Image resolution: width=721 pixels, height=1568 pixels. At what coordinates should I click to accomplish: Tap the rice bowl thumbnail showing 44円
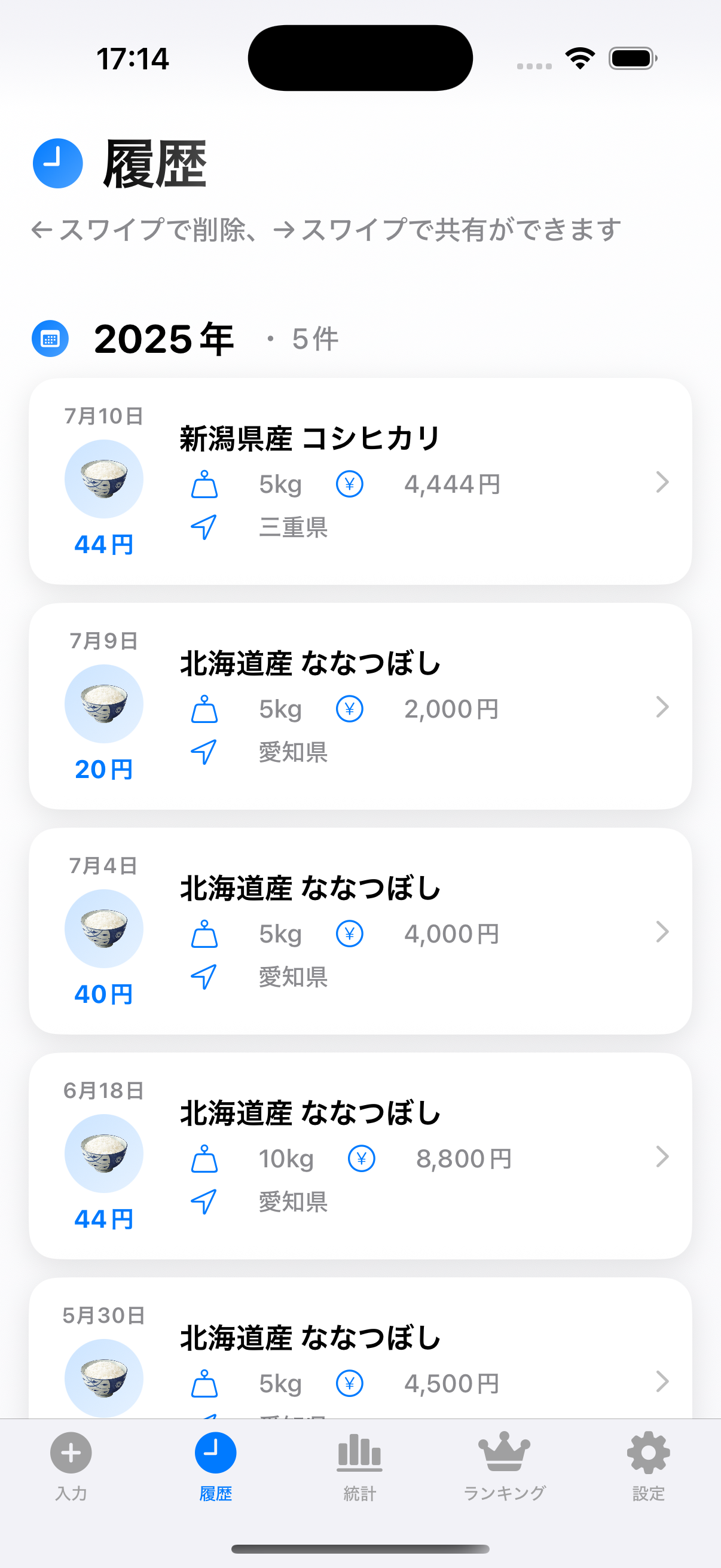[103, 479]
